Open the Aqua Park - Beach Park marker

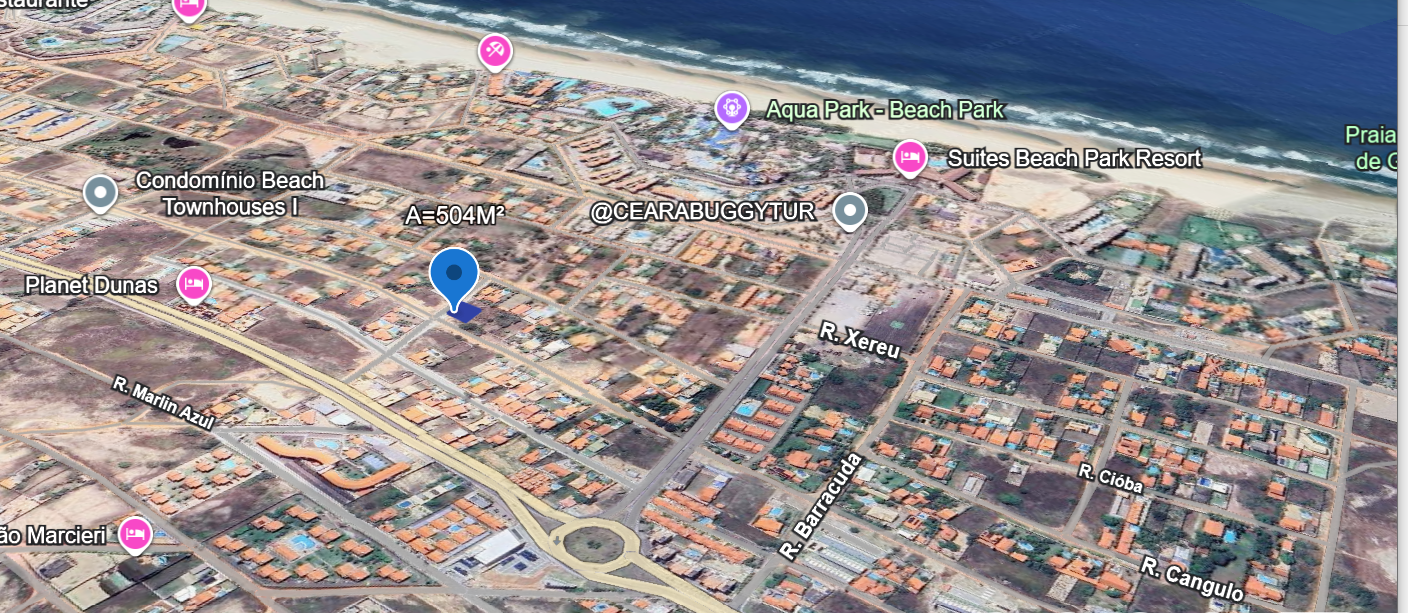(732, 108)
